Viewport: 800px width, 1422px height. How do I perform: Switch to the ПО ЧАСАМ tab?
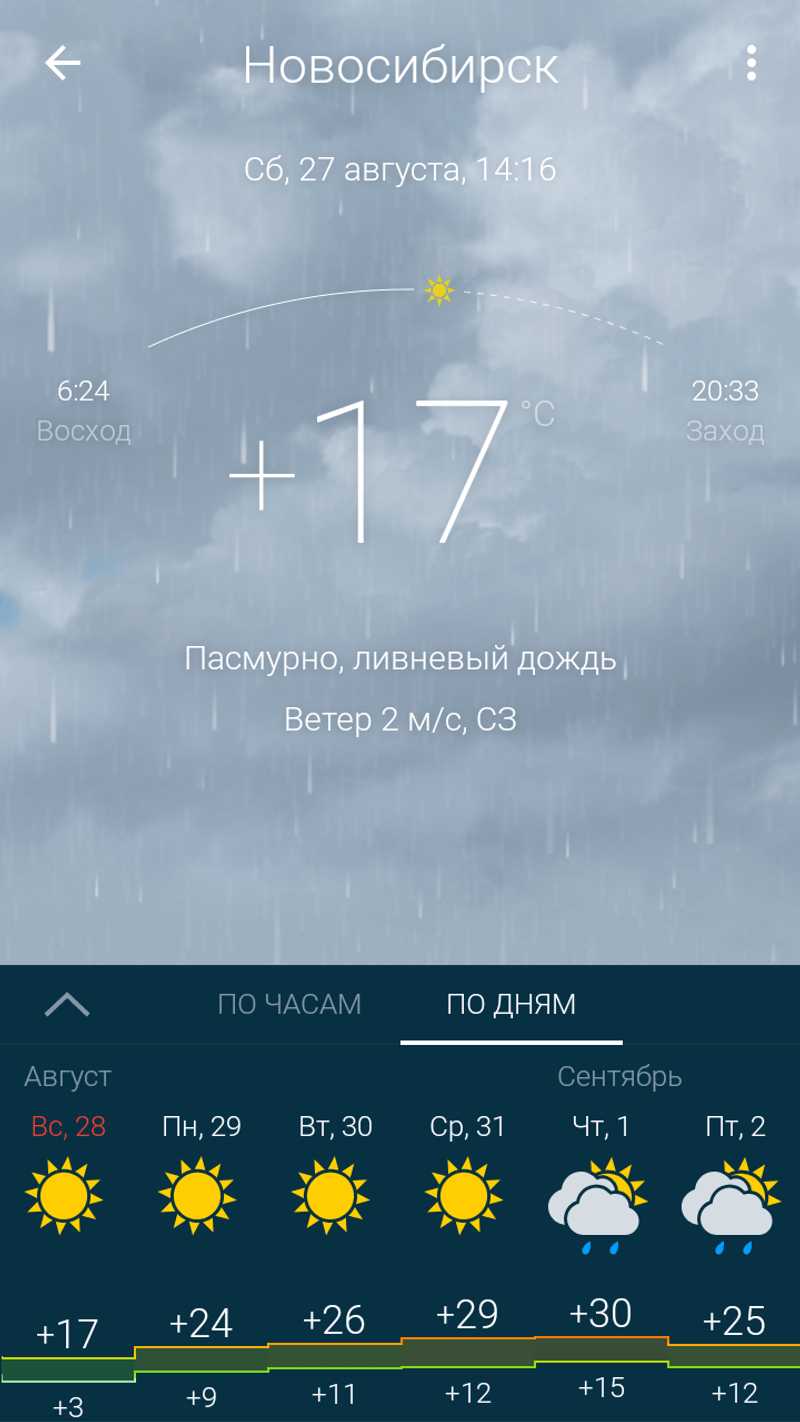(x=289, y=1004)
